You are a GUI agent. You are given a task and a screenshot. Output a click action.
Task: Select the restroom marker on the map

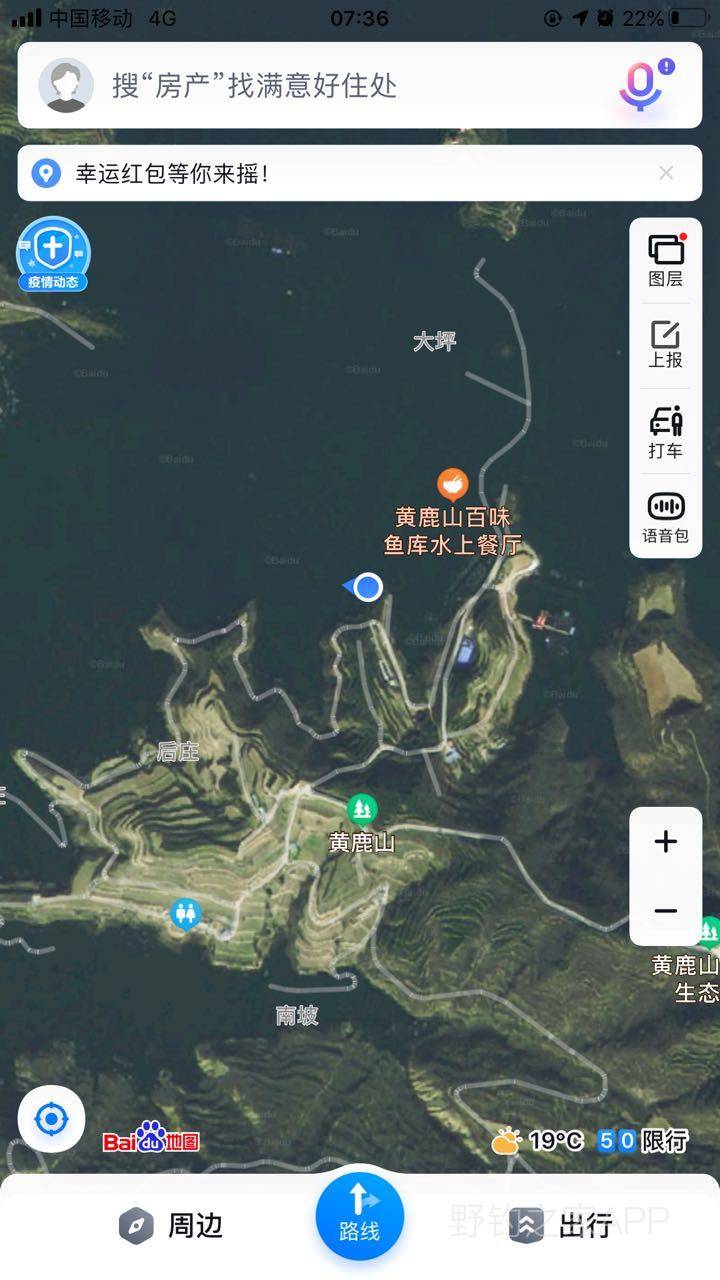[x=185, y=913]
